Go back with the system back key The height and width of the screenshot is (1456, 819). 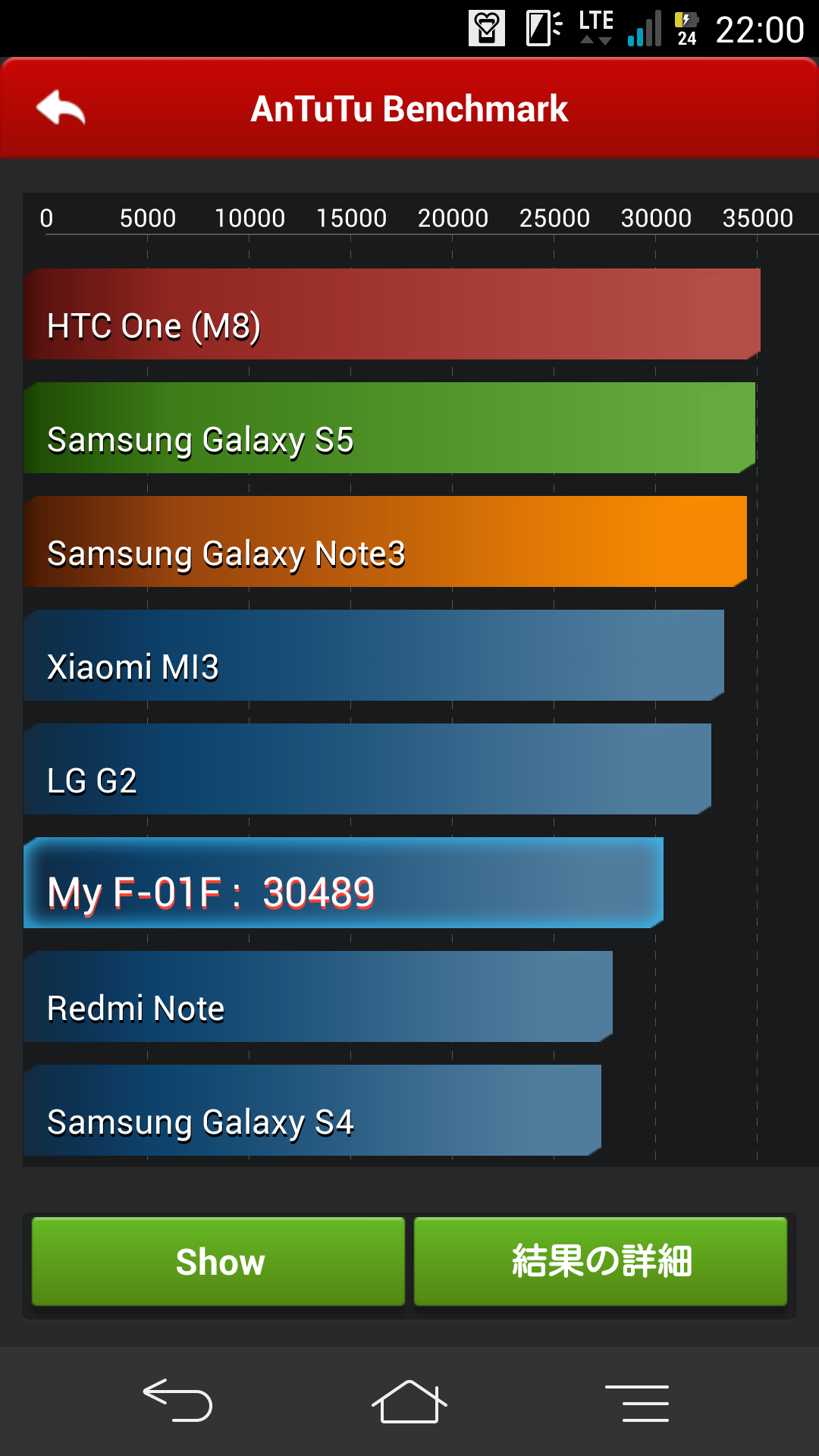(x=177, y=1401)
